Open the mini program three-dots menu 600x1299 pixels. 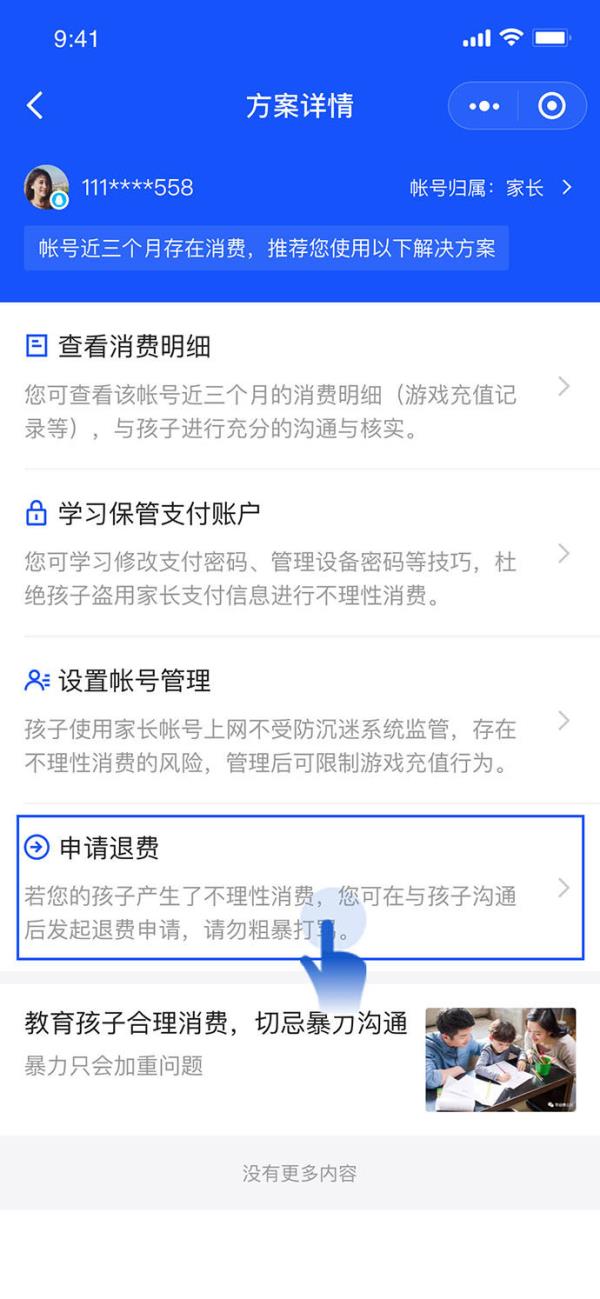[484, 106]
